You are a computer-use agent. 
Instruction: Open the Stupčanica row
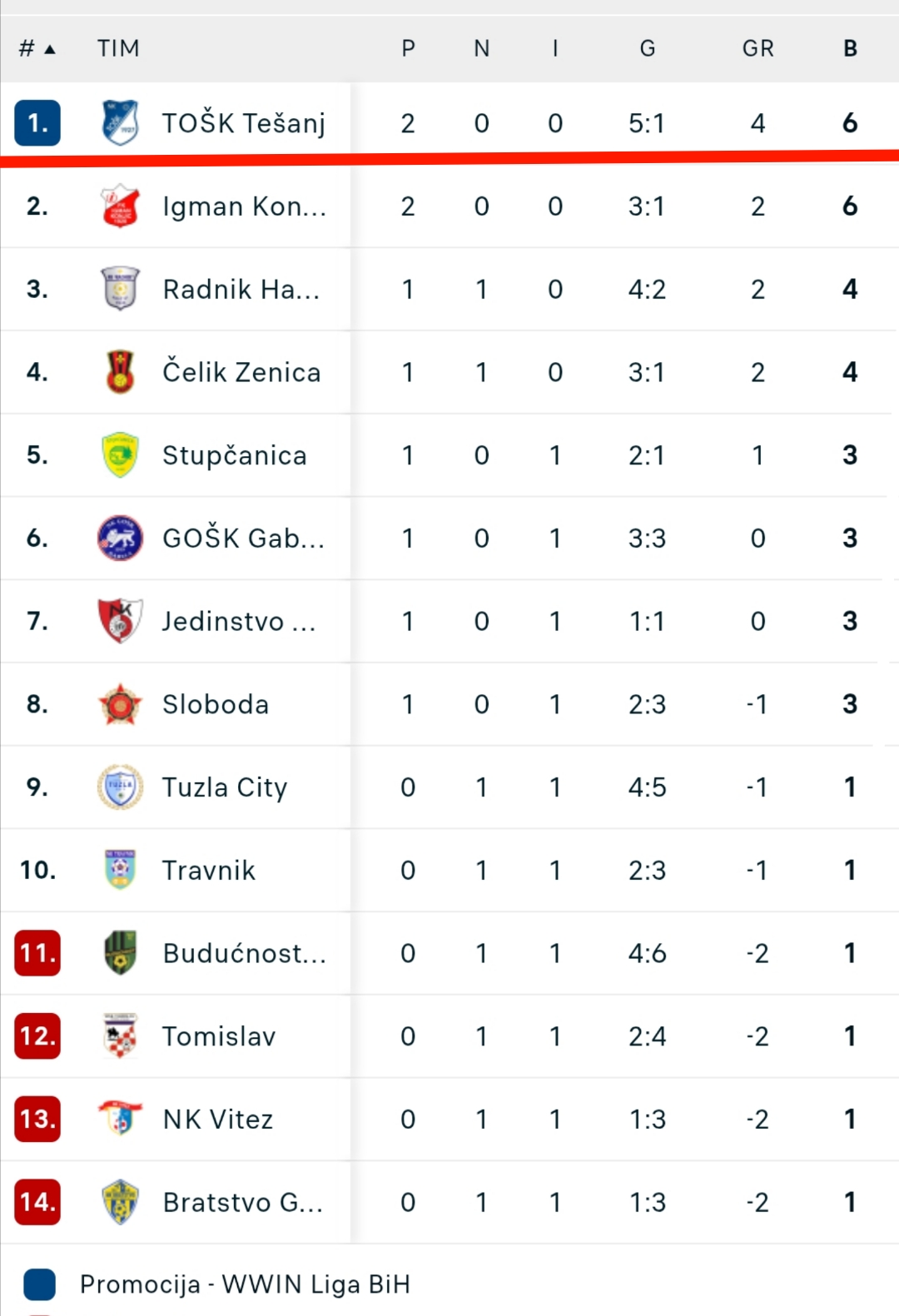click(x=234, y=455)
